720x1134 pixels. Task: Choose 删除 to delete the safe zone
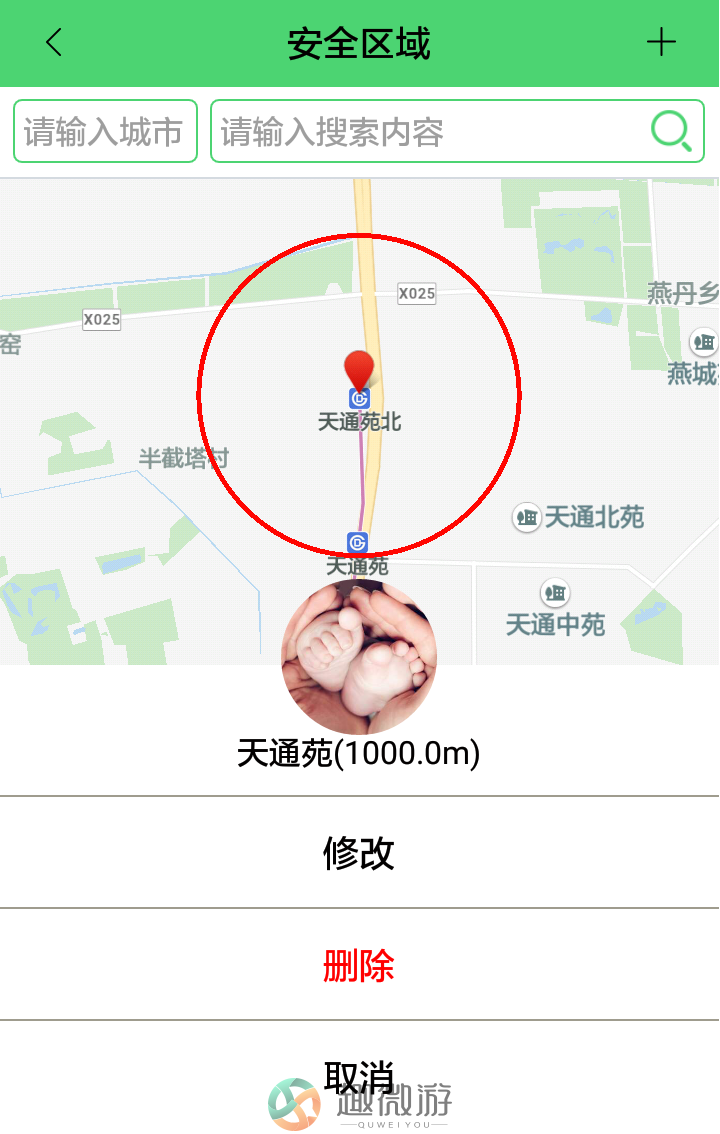click(x=359, y=965)
